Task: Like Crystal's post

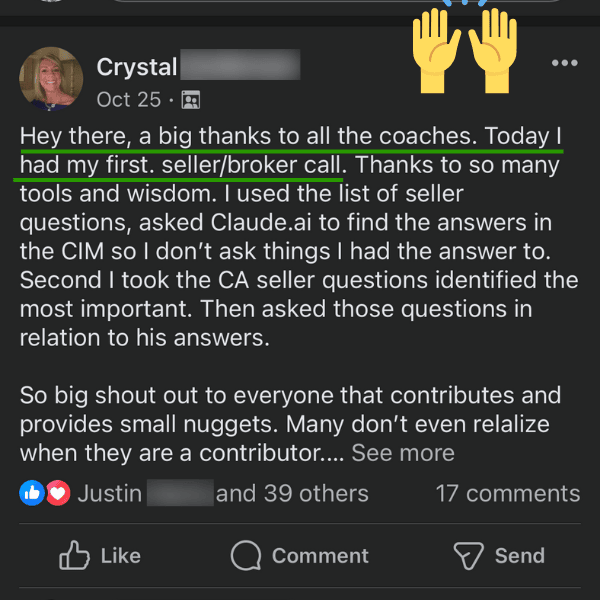Action: tap(99, 555)
